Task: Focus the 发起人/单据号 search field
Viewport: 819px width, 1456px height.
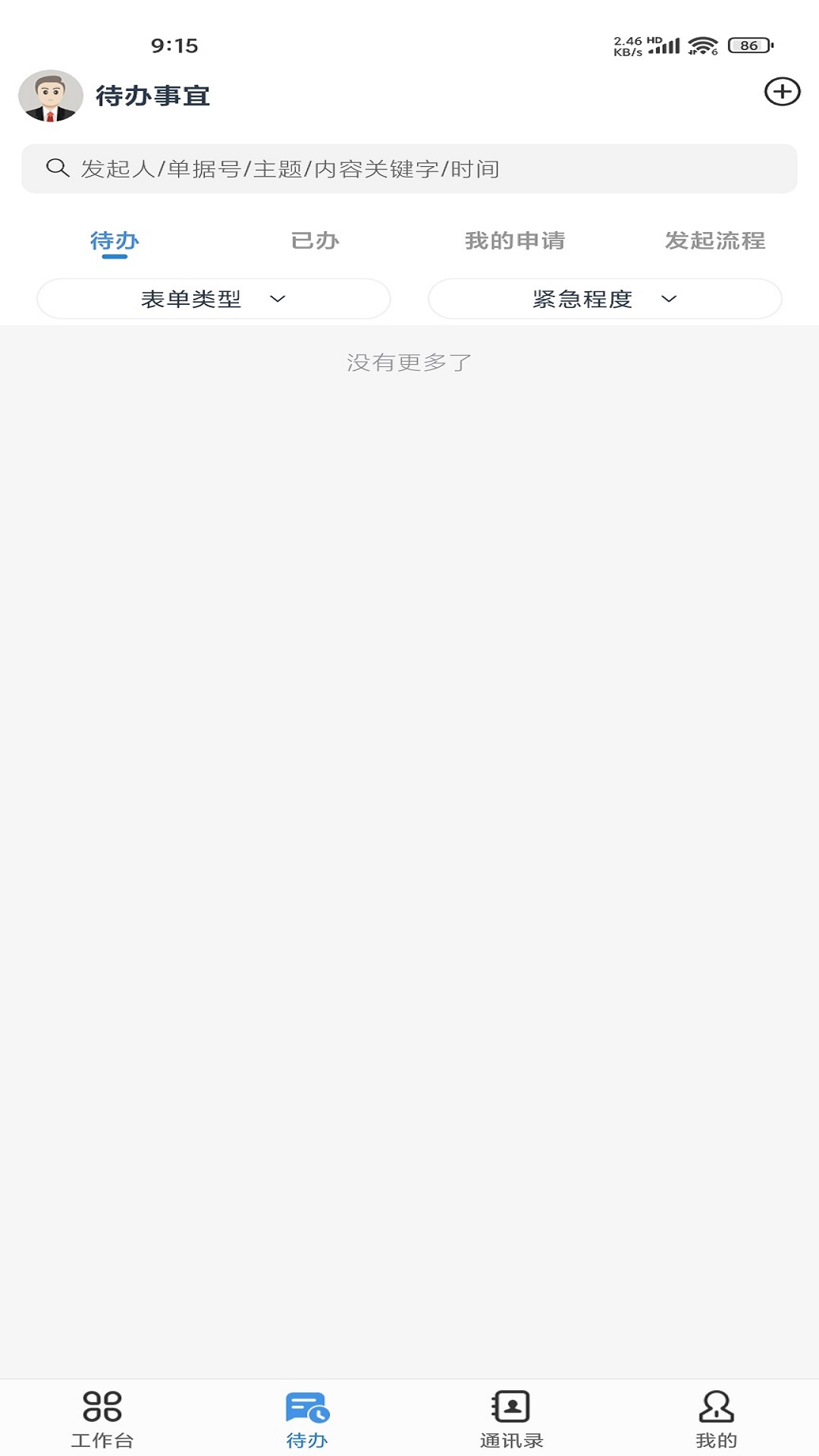Action: tap(409, 168)
